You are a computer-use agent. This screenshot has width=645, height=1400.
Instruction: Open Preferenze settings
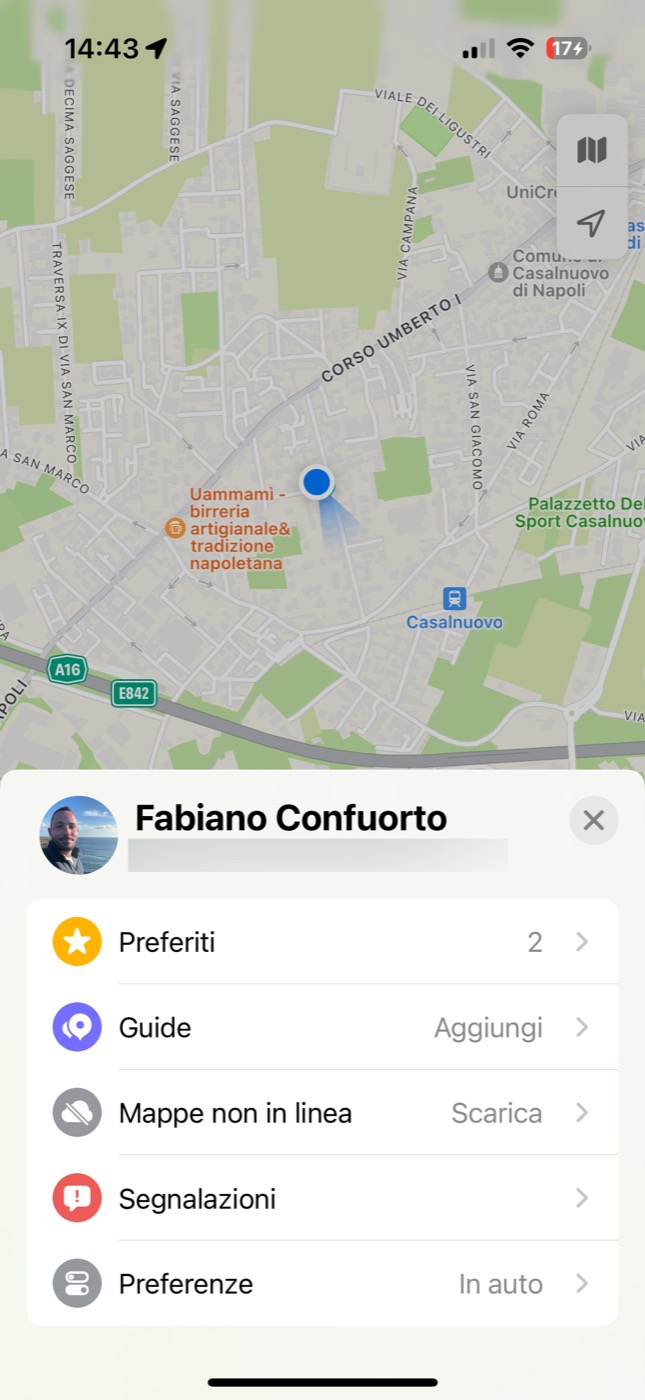pos(322,1284)
